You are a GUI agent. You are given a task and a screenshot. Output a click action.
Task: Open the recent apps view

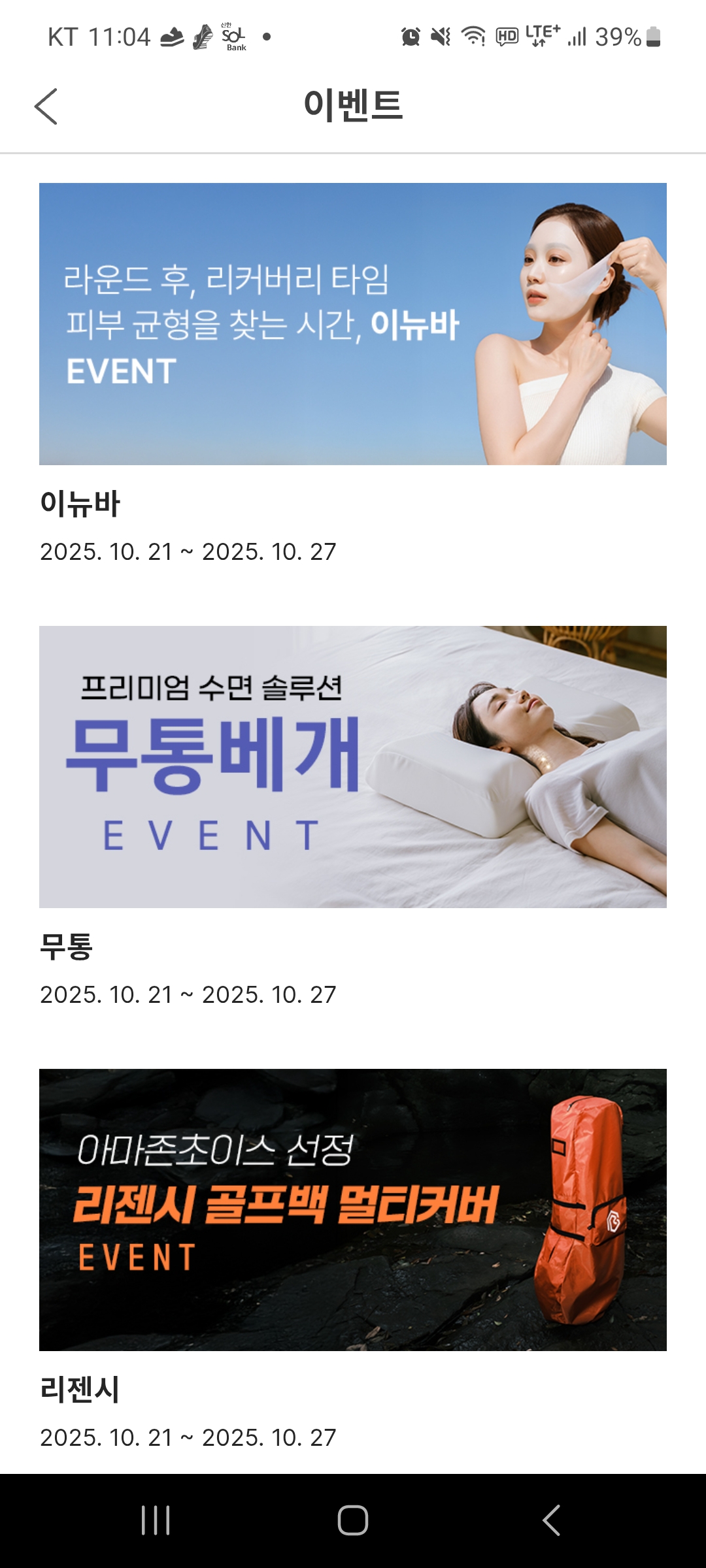[156, 1520]
